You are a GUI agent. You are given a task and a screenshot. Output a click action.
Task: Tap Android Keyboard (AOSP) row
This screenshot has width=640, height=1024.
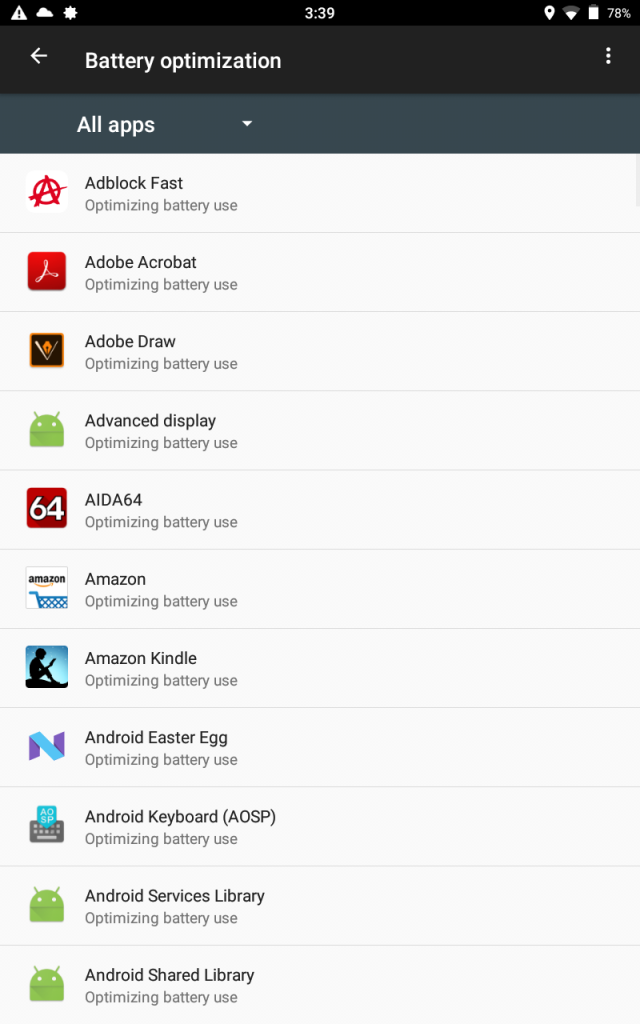point(320,827)
